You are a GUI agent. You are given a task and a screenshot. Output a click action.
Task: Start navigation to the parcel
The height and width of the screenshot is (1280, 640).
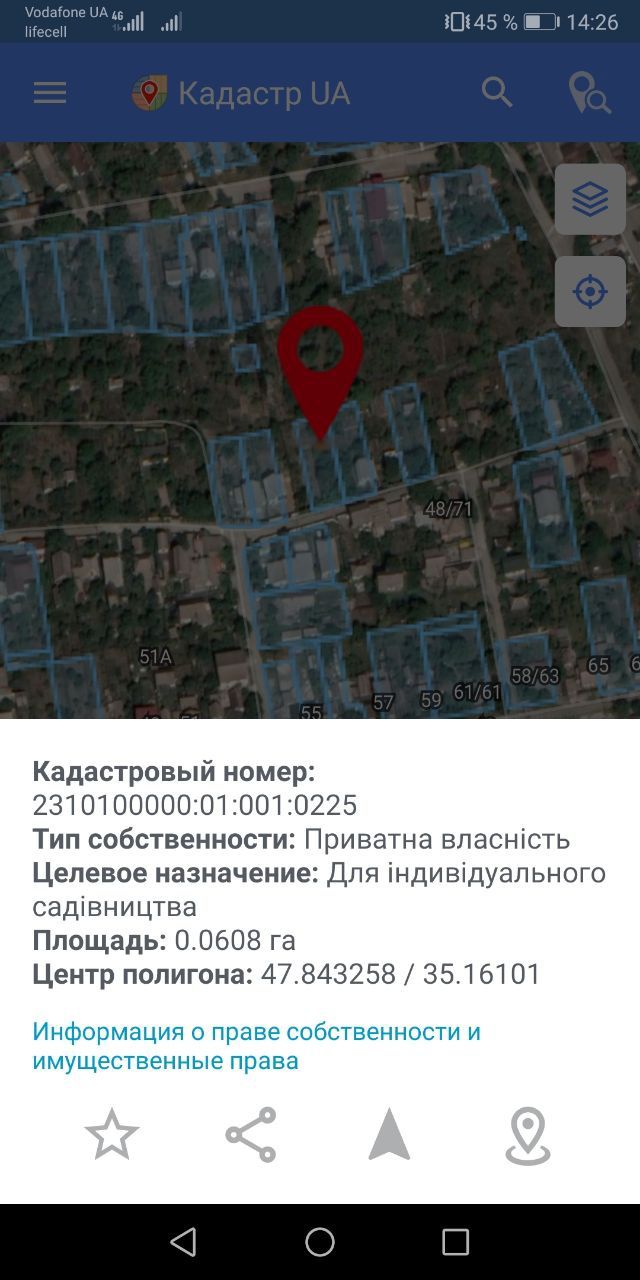click(x=389, y=1135)
